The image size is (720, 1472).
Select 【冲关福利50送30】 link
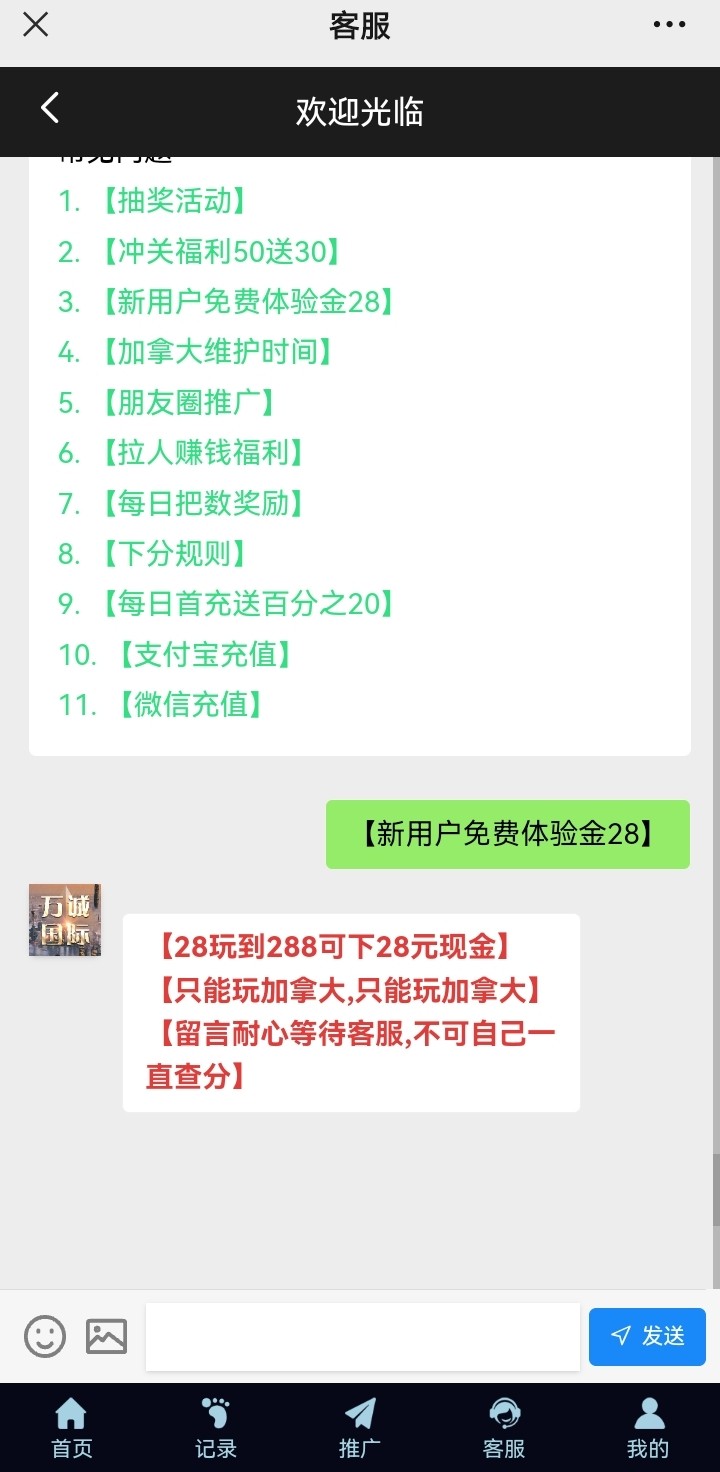pos(220,252)
